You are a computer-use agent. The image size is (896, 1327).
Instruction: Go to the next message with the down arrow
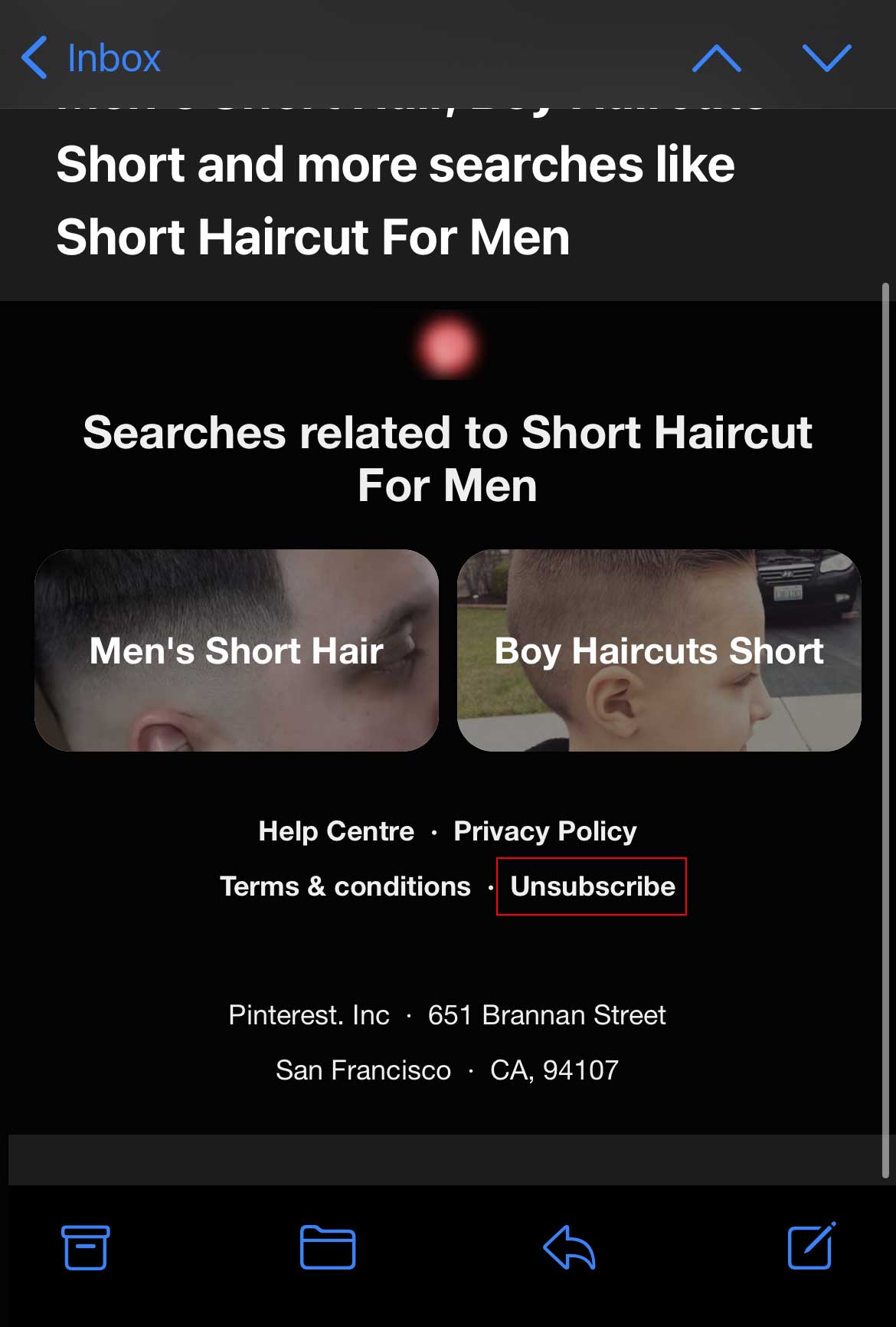tap(826, 58)
